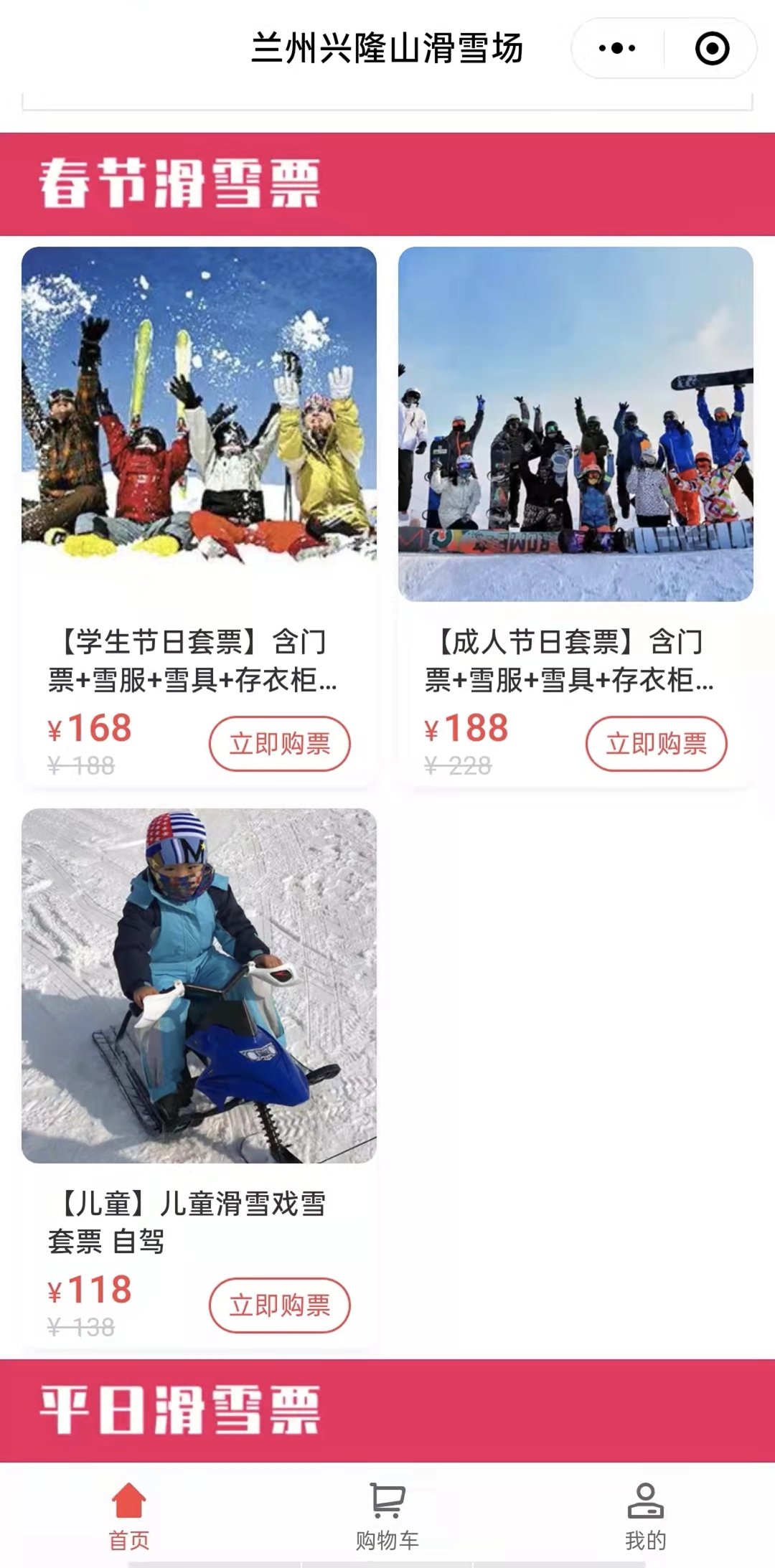Open the 成人节日套票 product card
775x1568 pixels.
576,425
